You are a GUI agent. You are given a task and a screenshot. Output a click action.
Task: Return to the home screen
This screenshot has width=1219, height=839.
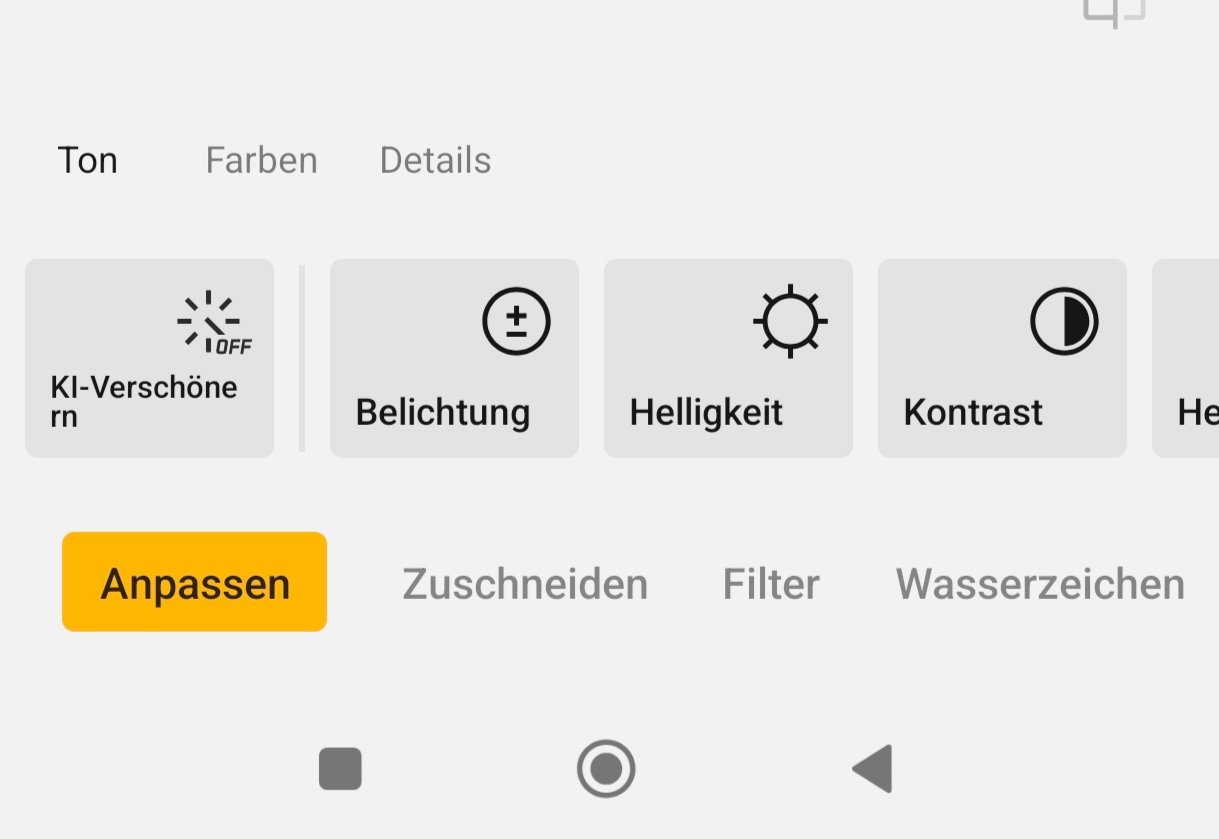[x=606, y=769]
